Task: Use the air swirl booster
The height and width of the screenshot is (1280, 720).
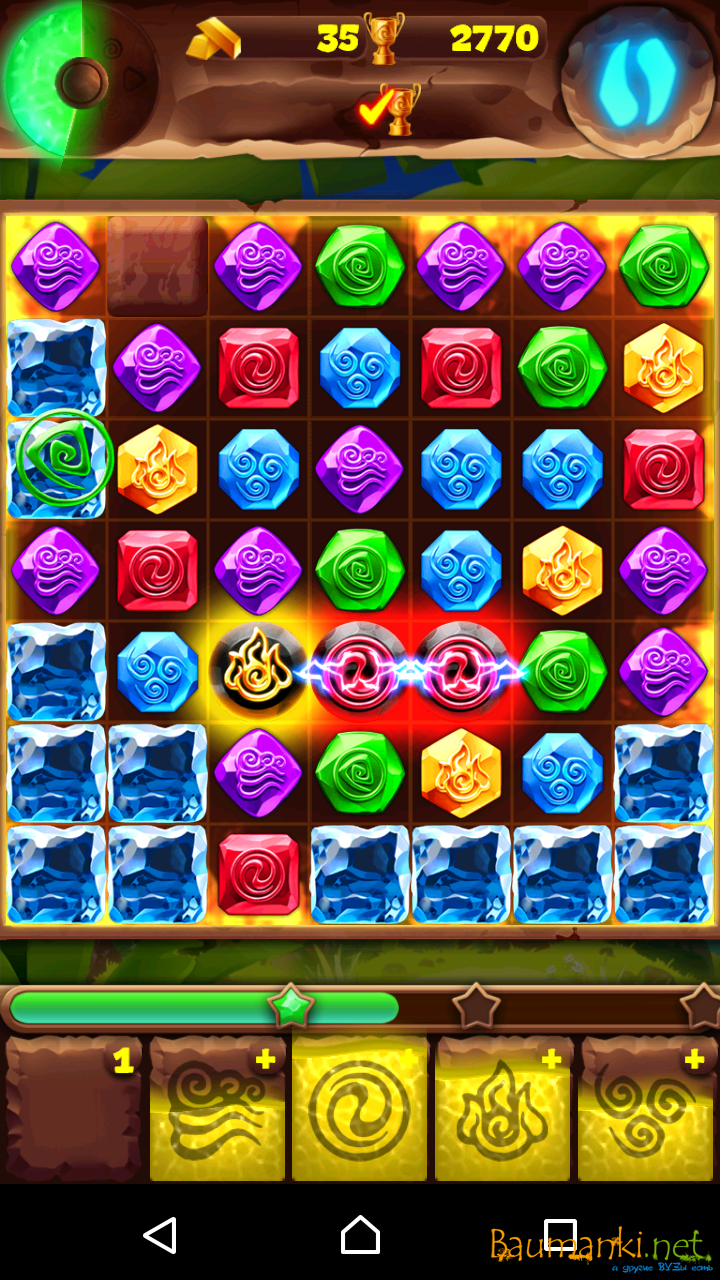Action: (x=217, y=1110)
